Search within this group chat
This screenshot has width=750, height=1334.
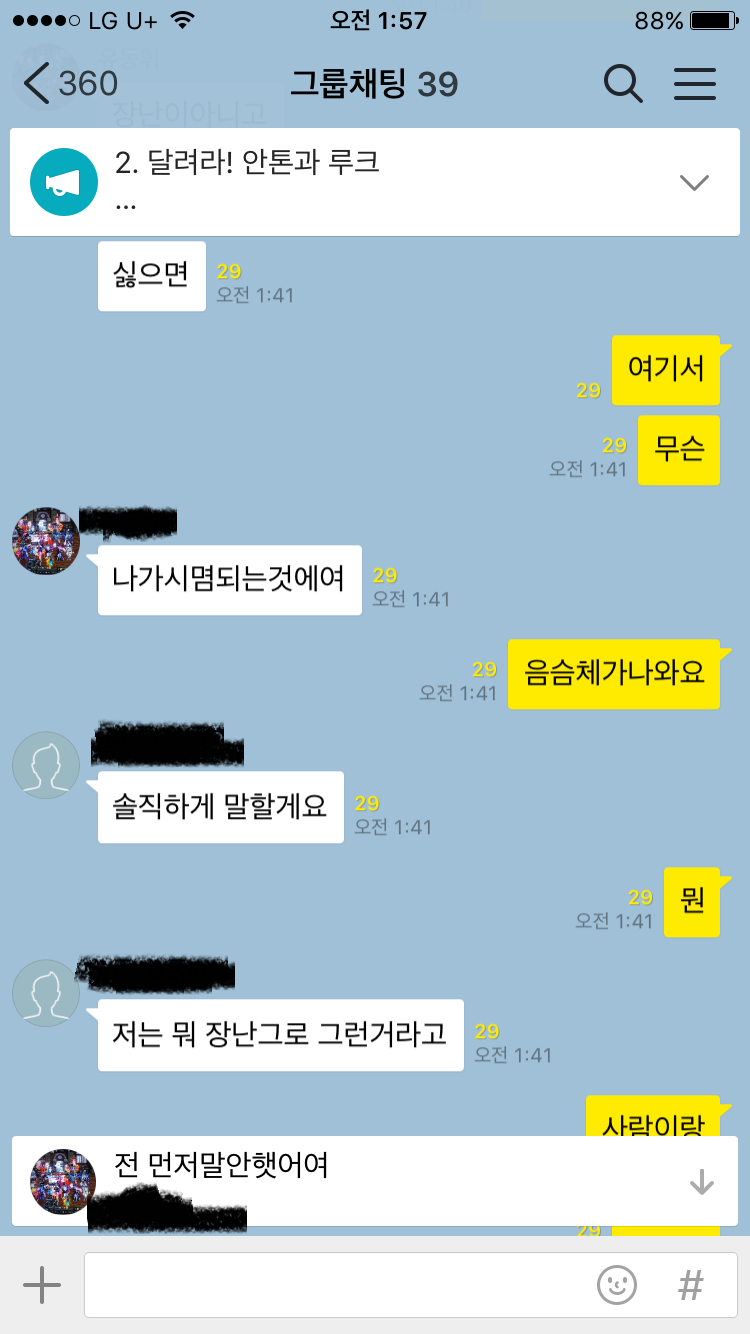coord(623,84)
